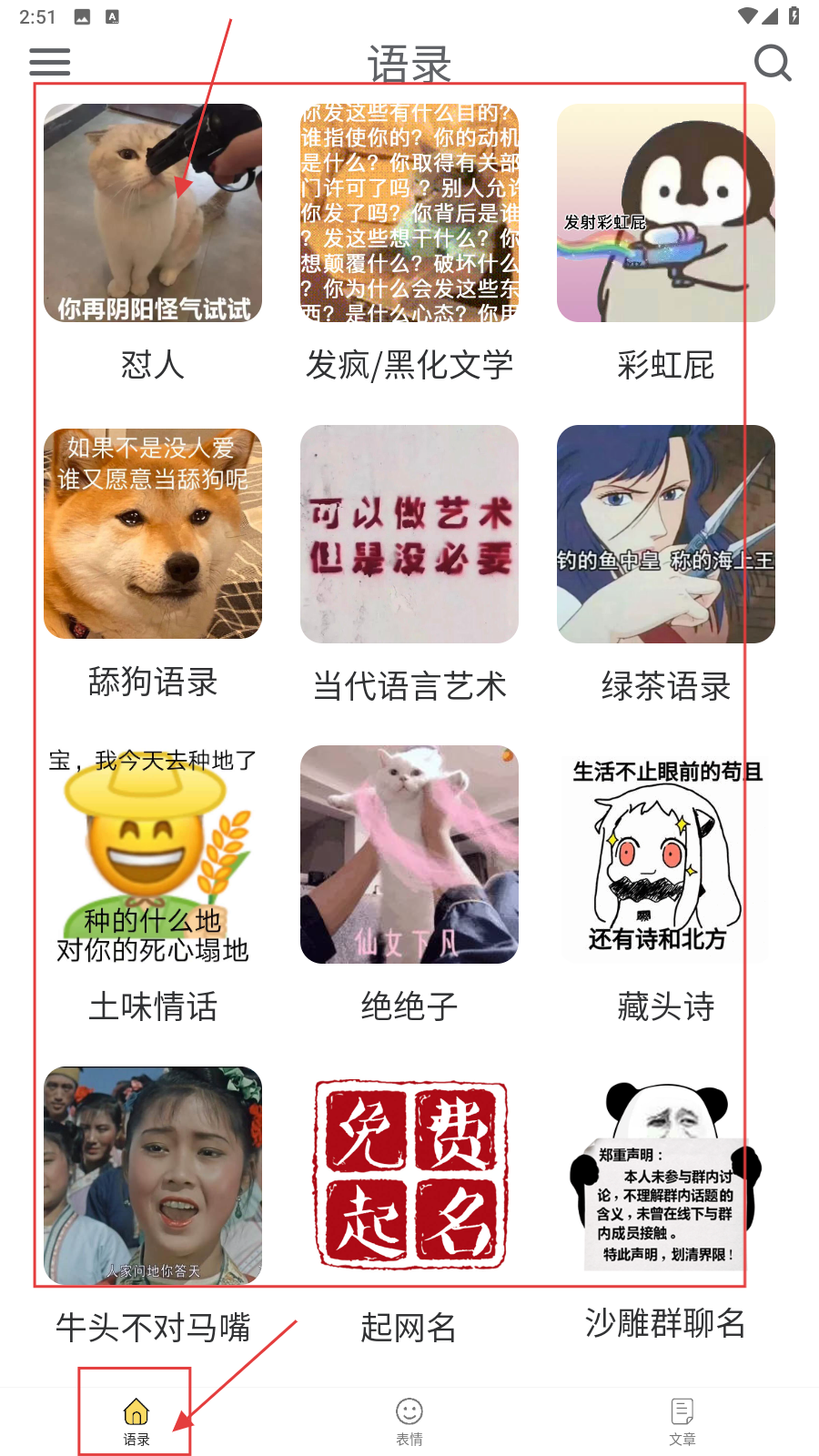Viewport: 819px width, 1456px height.
Task: Open the hamburger drawer menu
Action: pyautogui.click(x=50, y=62)
